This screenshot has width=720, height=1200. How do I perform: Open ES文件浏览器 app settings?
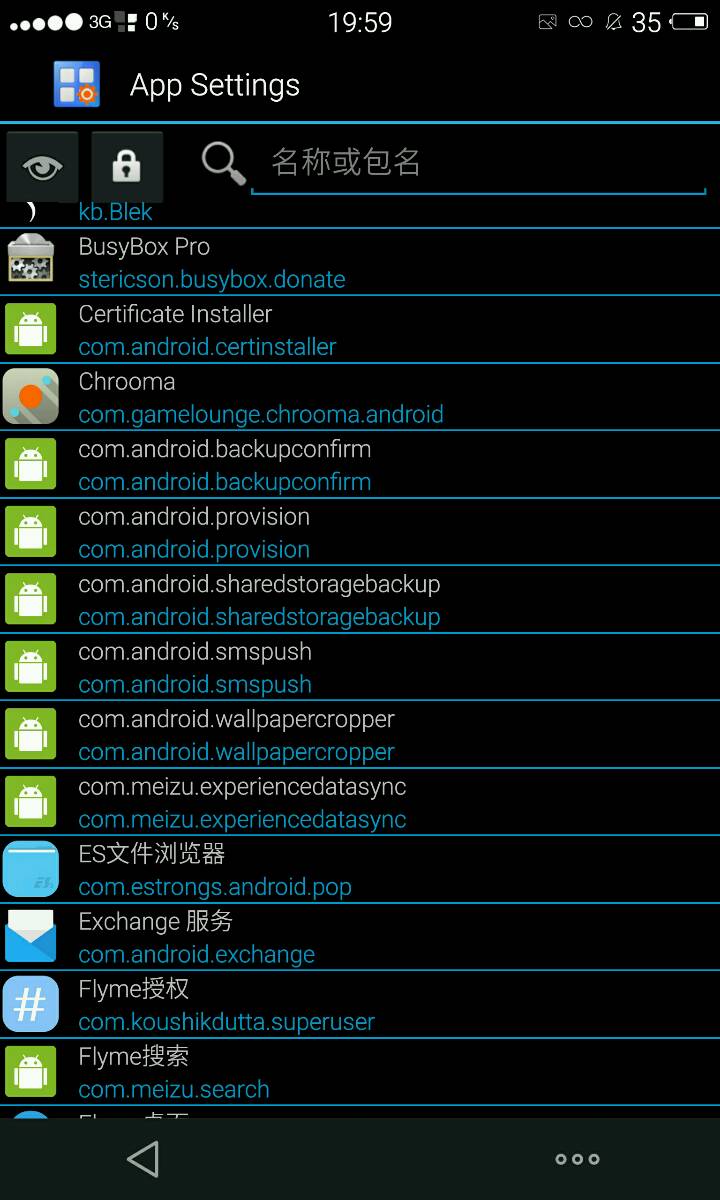click(360, 870)
